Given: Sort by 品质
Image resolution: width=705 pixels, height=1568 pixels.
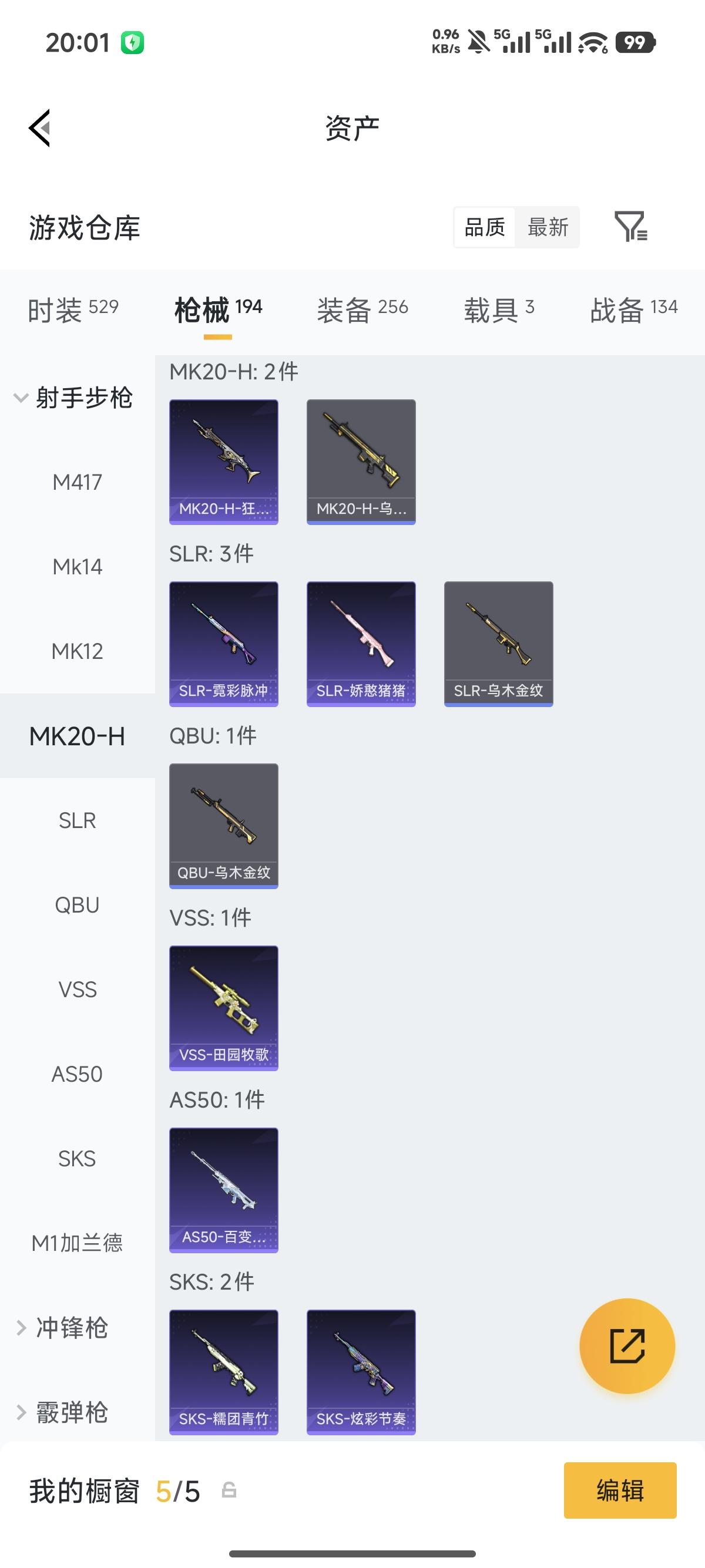Looking at the screenshot, I should [x=485, y=228].
